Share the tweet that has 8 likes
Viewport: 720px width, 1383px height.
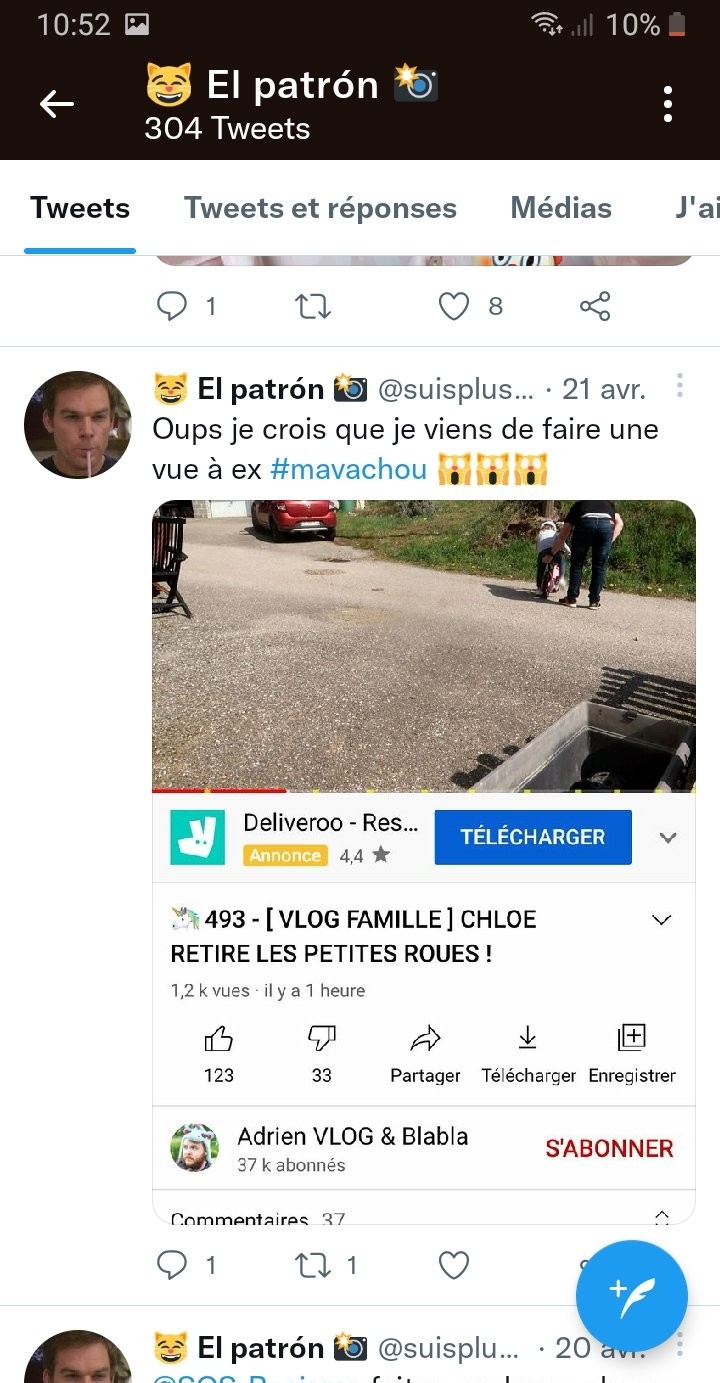pos(595,306)
